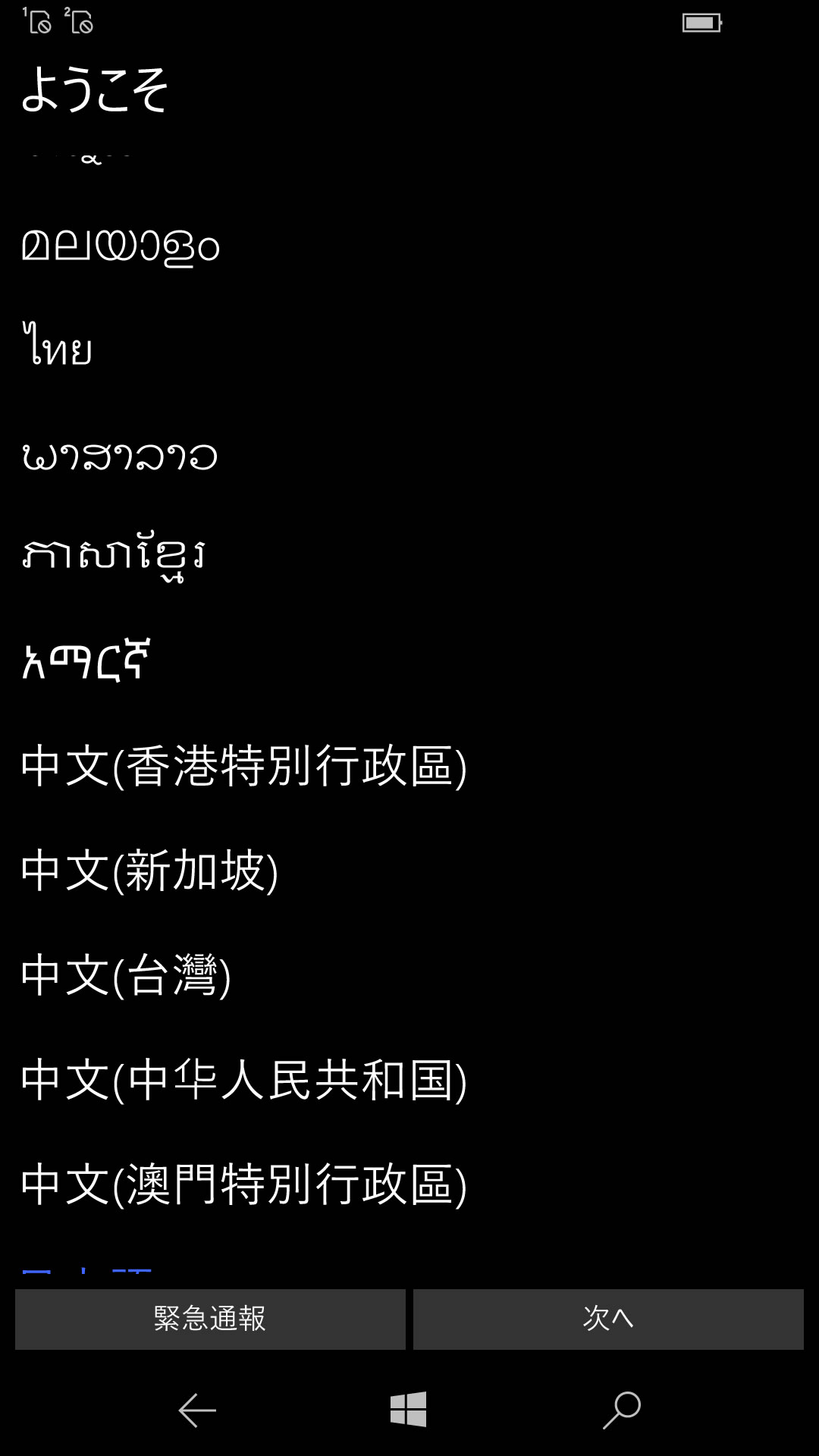Go back using the navigation arrow
The image size is (819, 1456).
click(197, 1410)
